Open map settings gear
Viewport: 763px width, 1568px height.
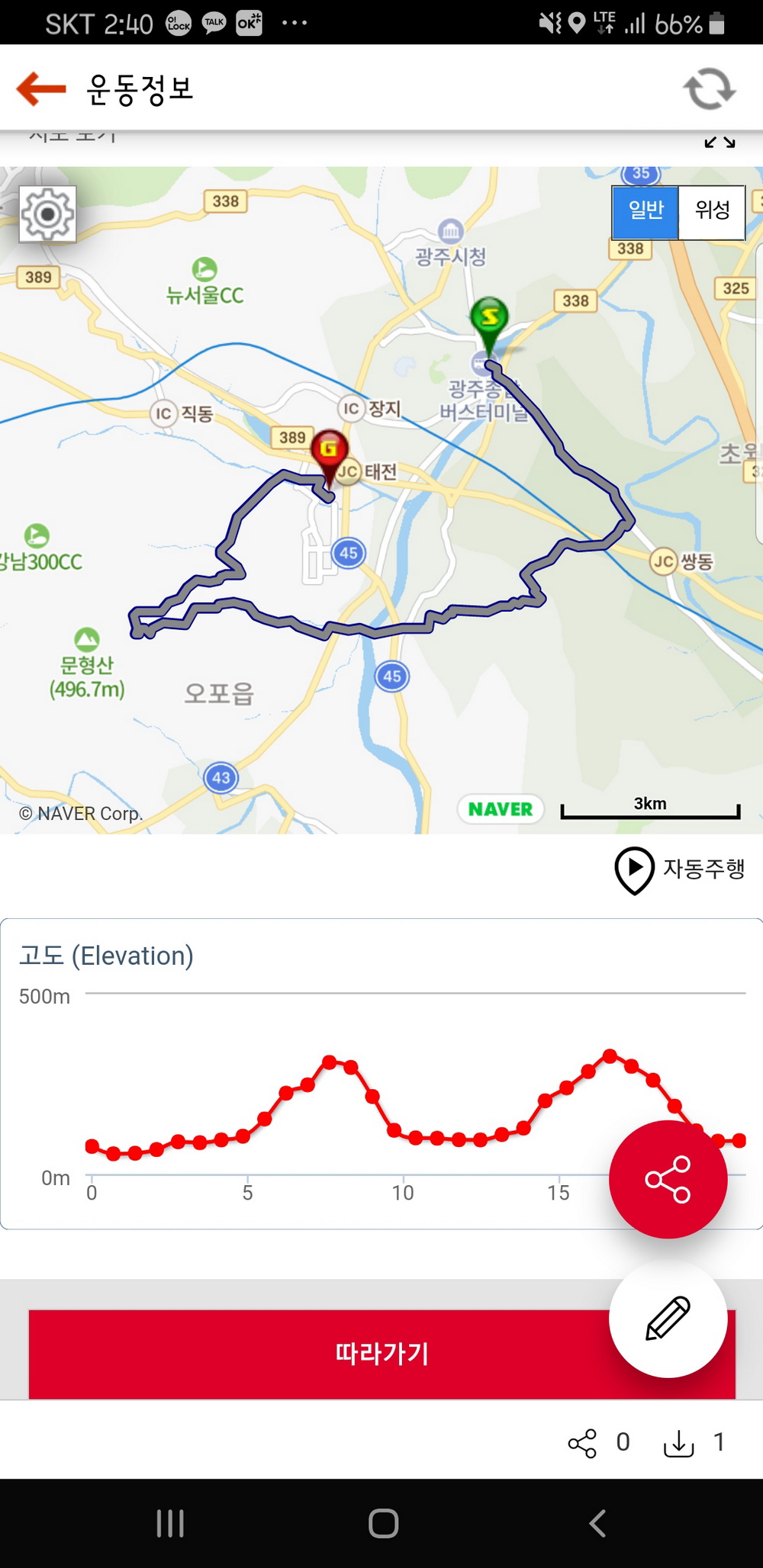click(x=47, y=214)
